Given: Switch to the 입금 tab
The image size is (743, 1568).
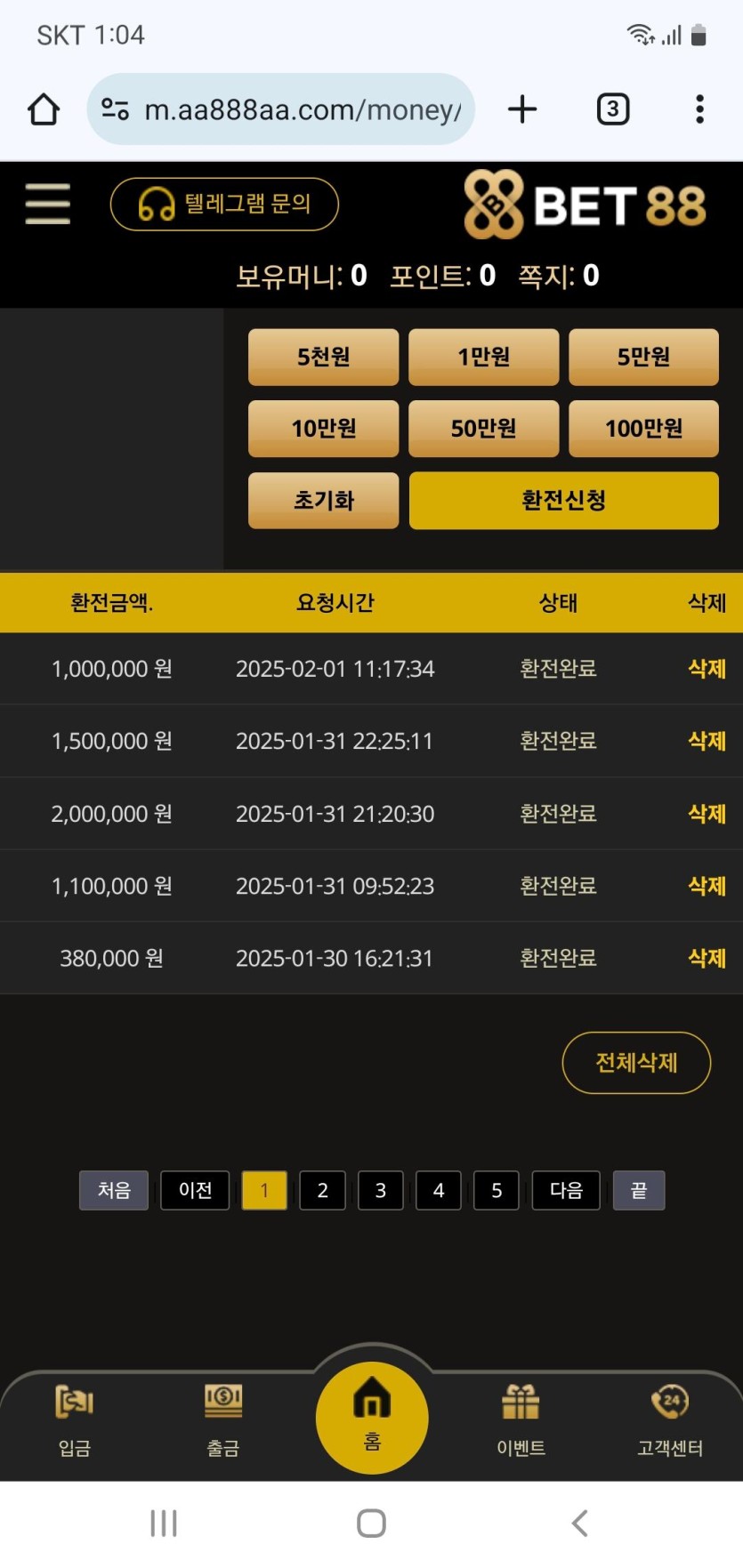Looking at the screenshot, I should click(75, 1420).
